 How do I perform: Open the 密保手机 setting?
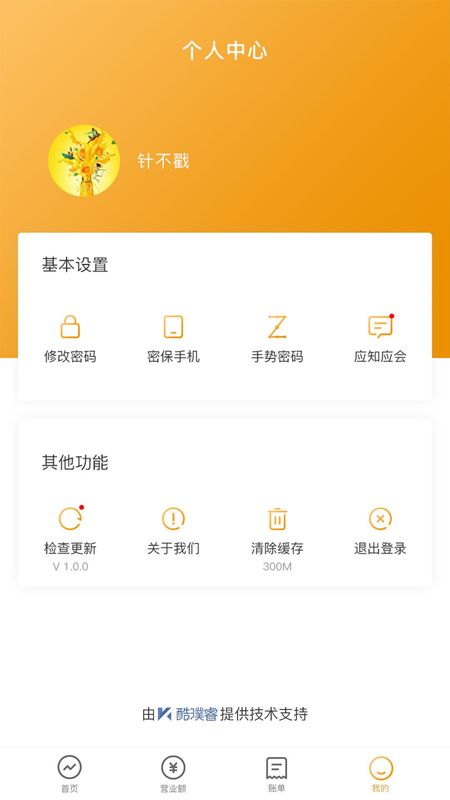pos(173,339)
